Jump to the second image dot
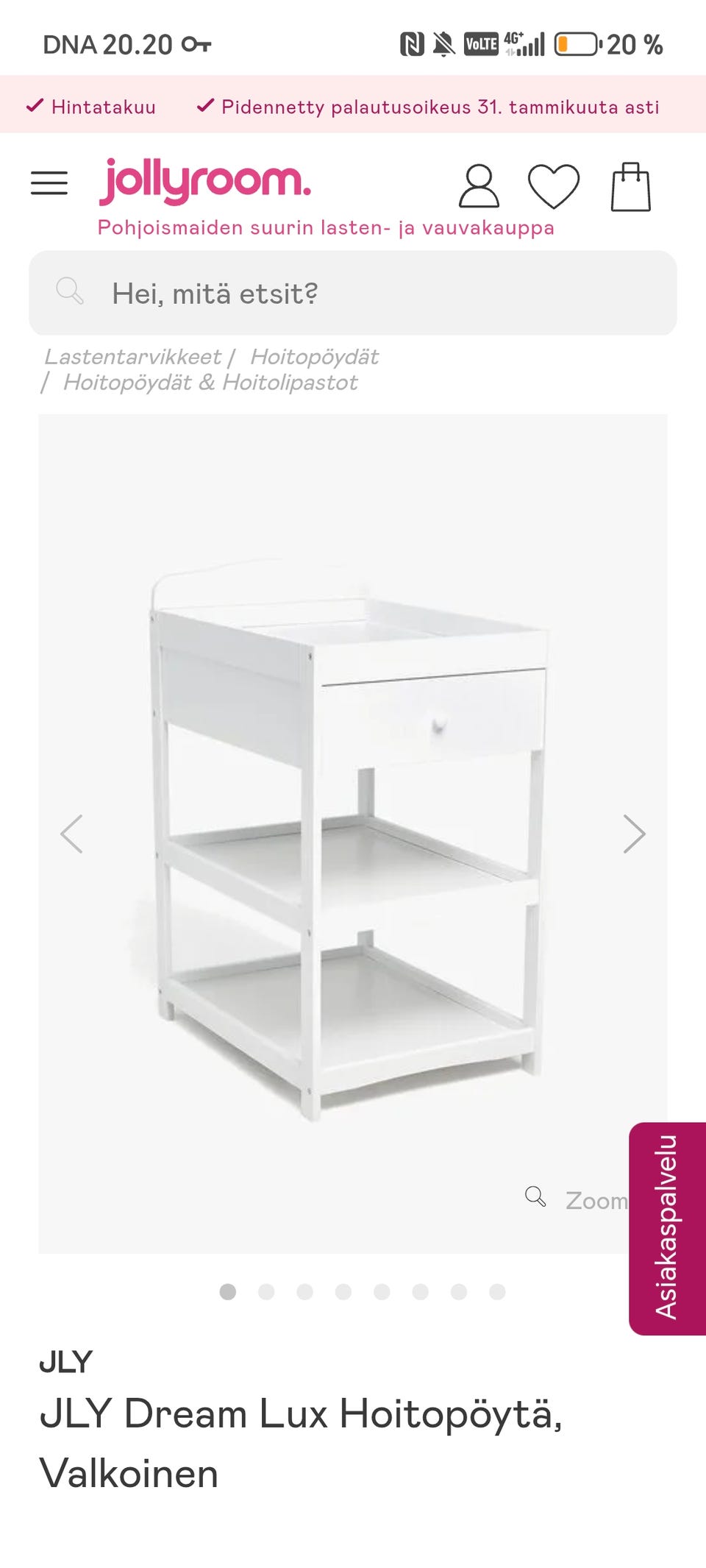 pyautogui.click(x=266, y=1292)
